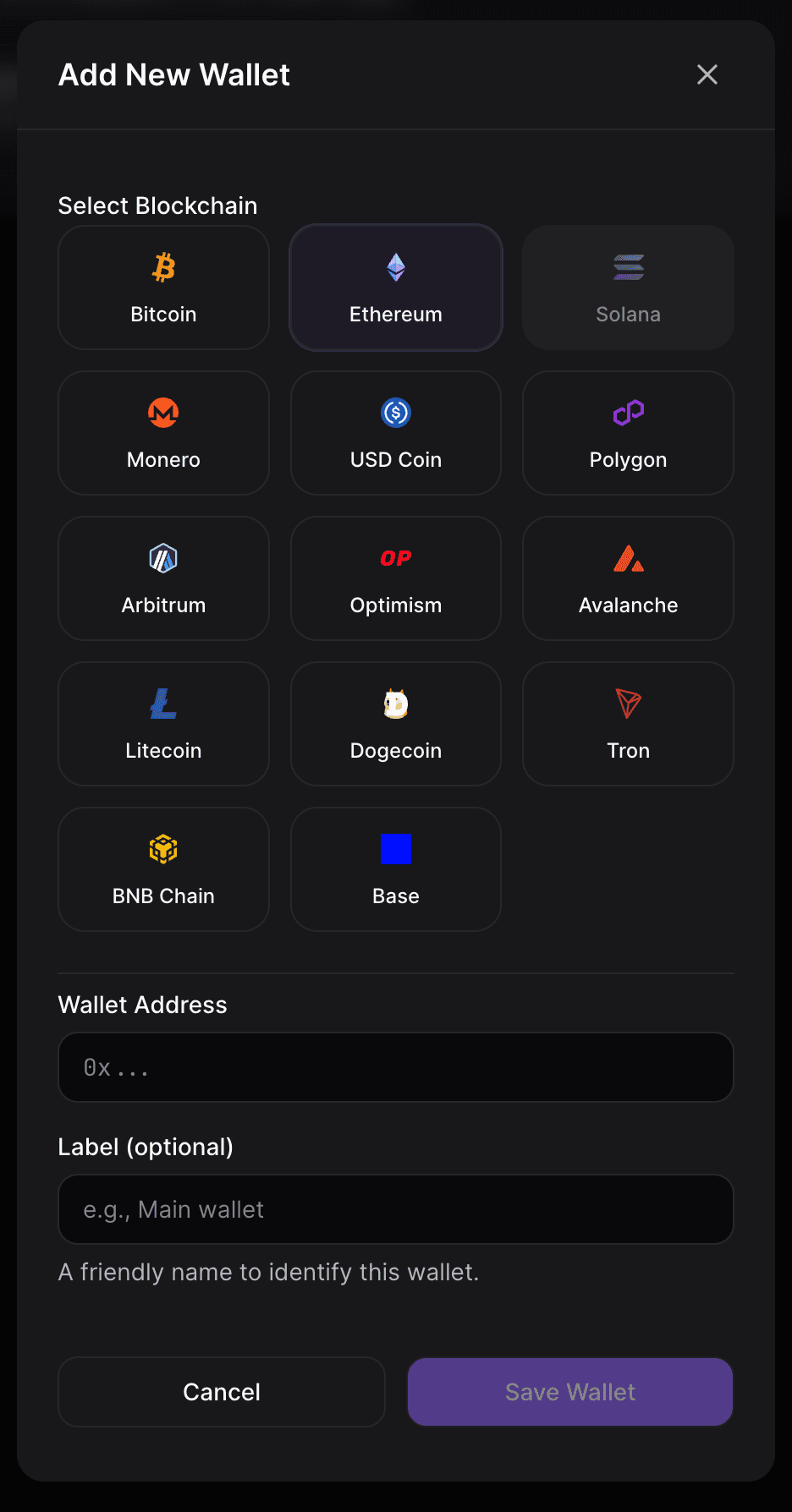Select the Arbitrum icon
The width and height of the screenshot is (792, 1512).
[x=162, y=558]
